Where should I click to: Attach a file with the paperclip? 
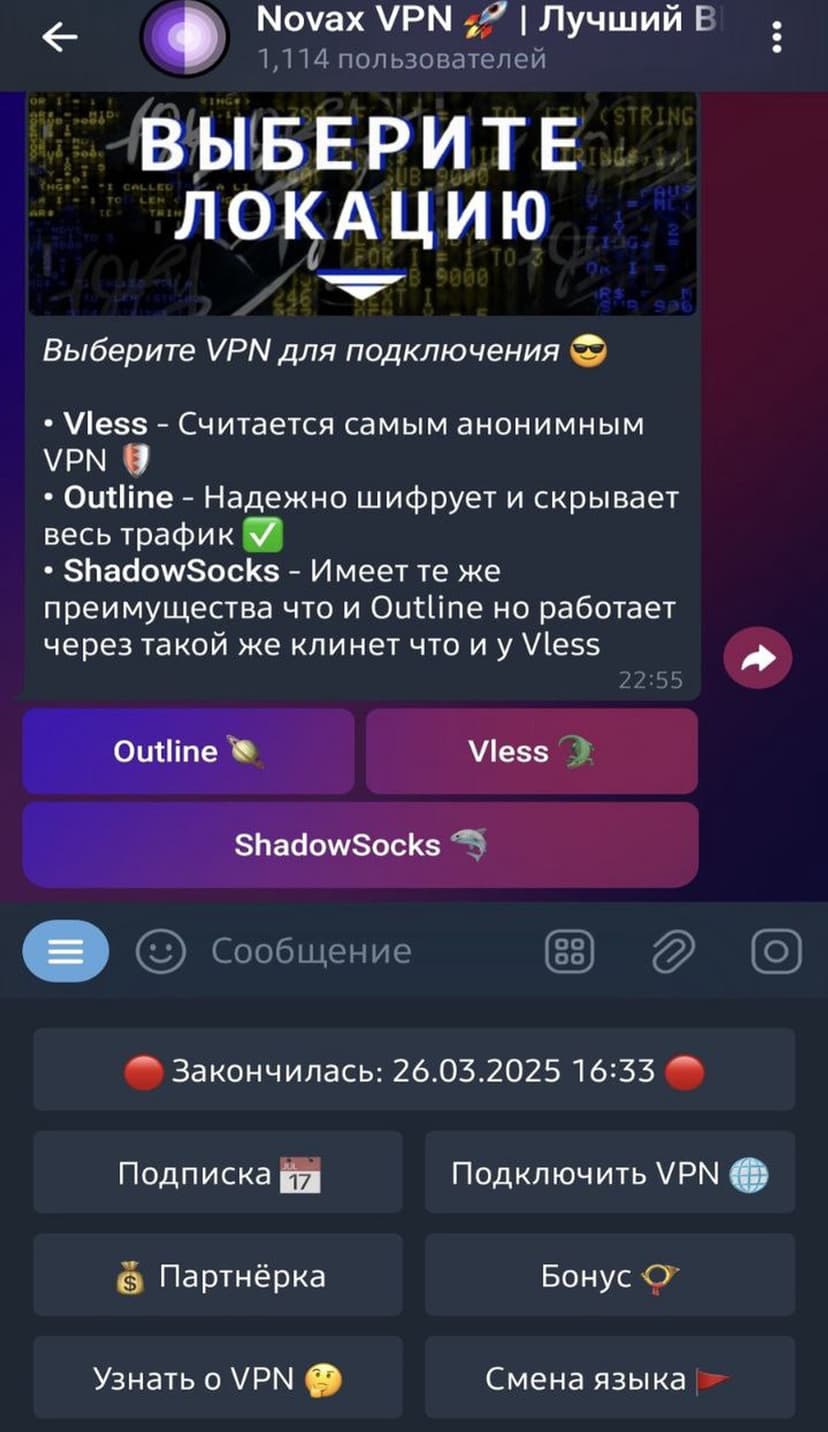tap(673, 951)
